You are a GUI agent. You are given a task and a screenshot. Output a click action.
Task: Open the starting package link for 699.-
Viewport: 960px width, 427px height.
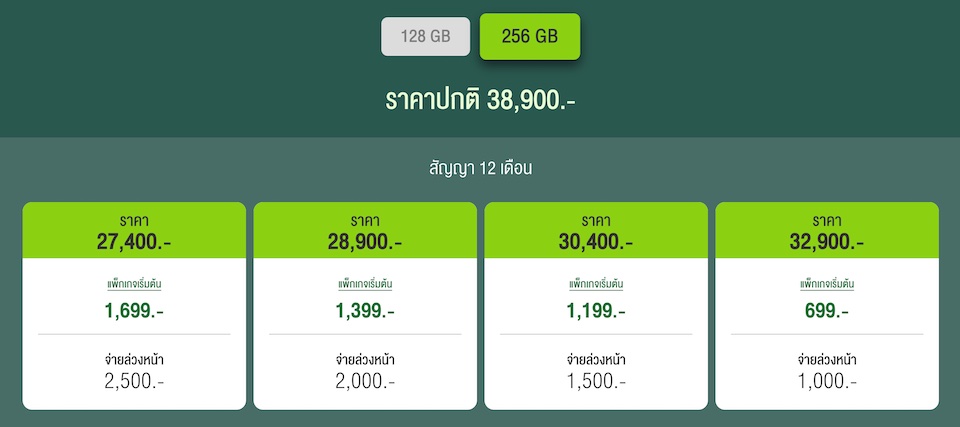point(827,284)
